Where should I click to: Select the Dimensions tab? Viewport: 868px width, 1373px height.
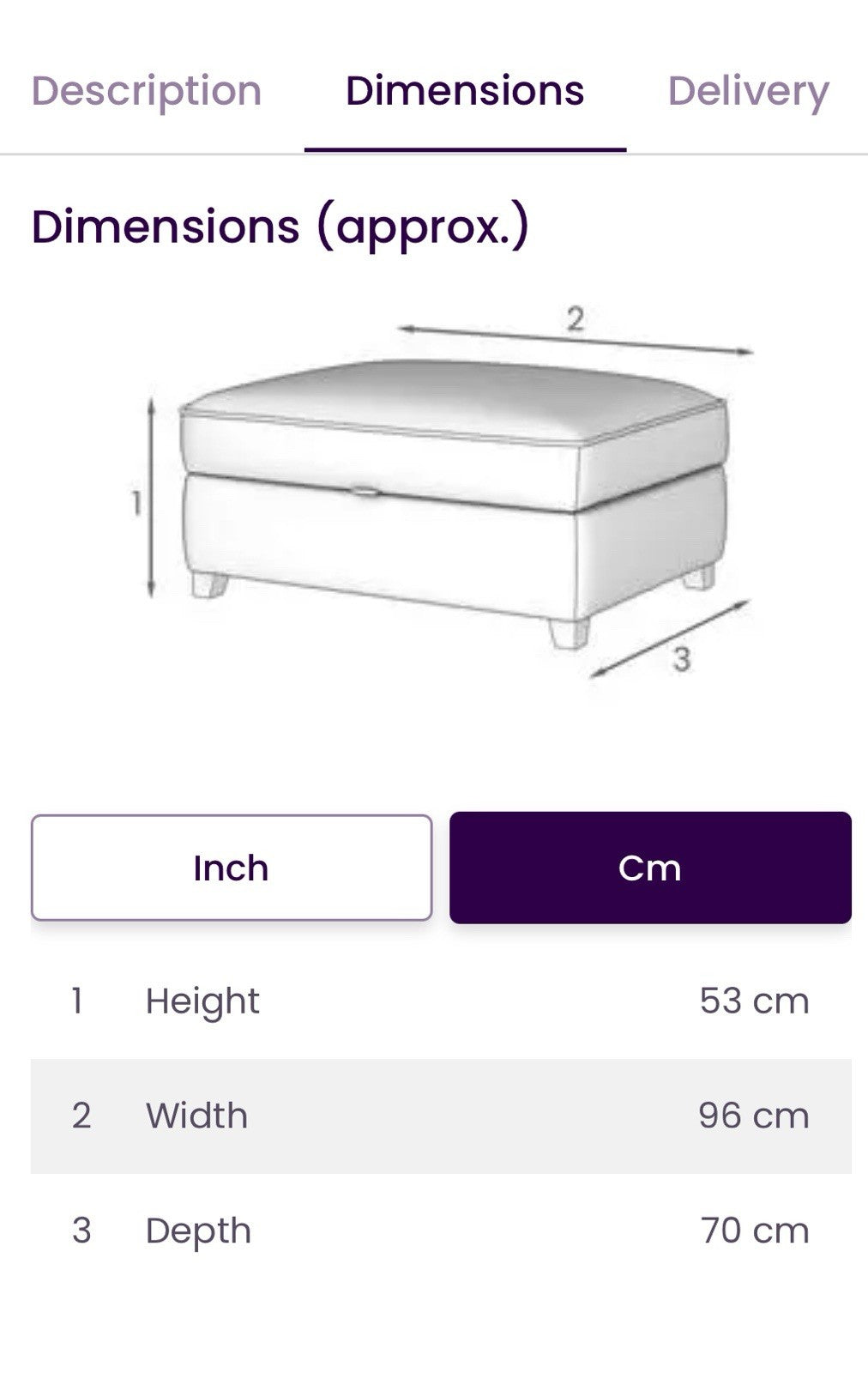click(x=465, y=91)
